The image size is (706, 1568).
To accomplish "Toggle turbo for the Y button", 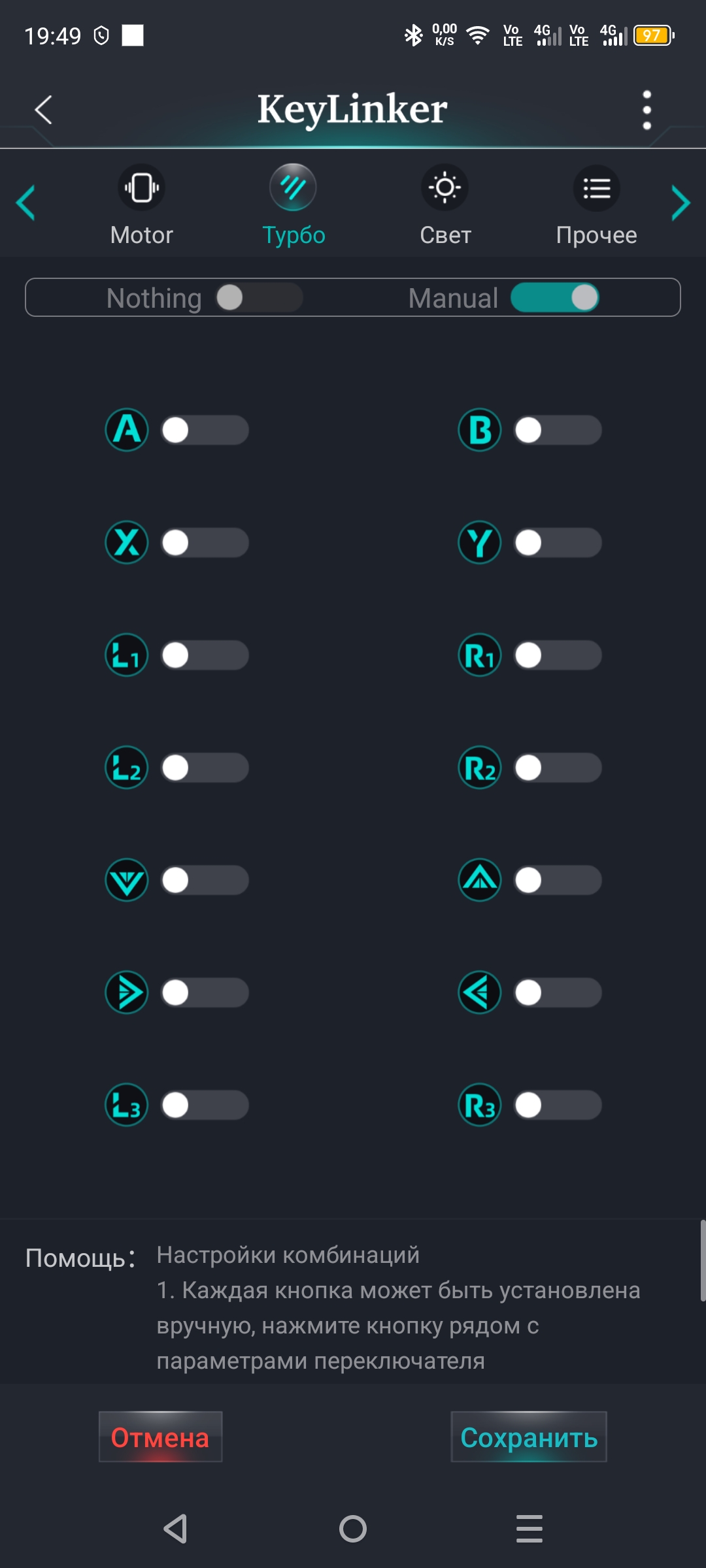I will (558, 543).
